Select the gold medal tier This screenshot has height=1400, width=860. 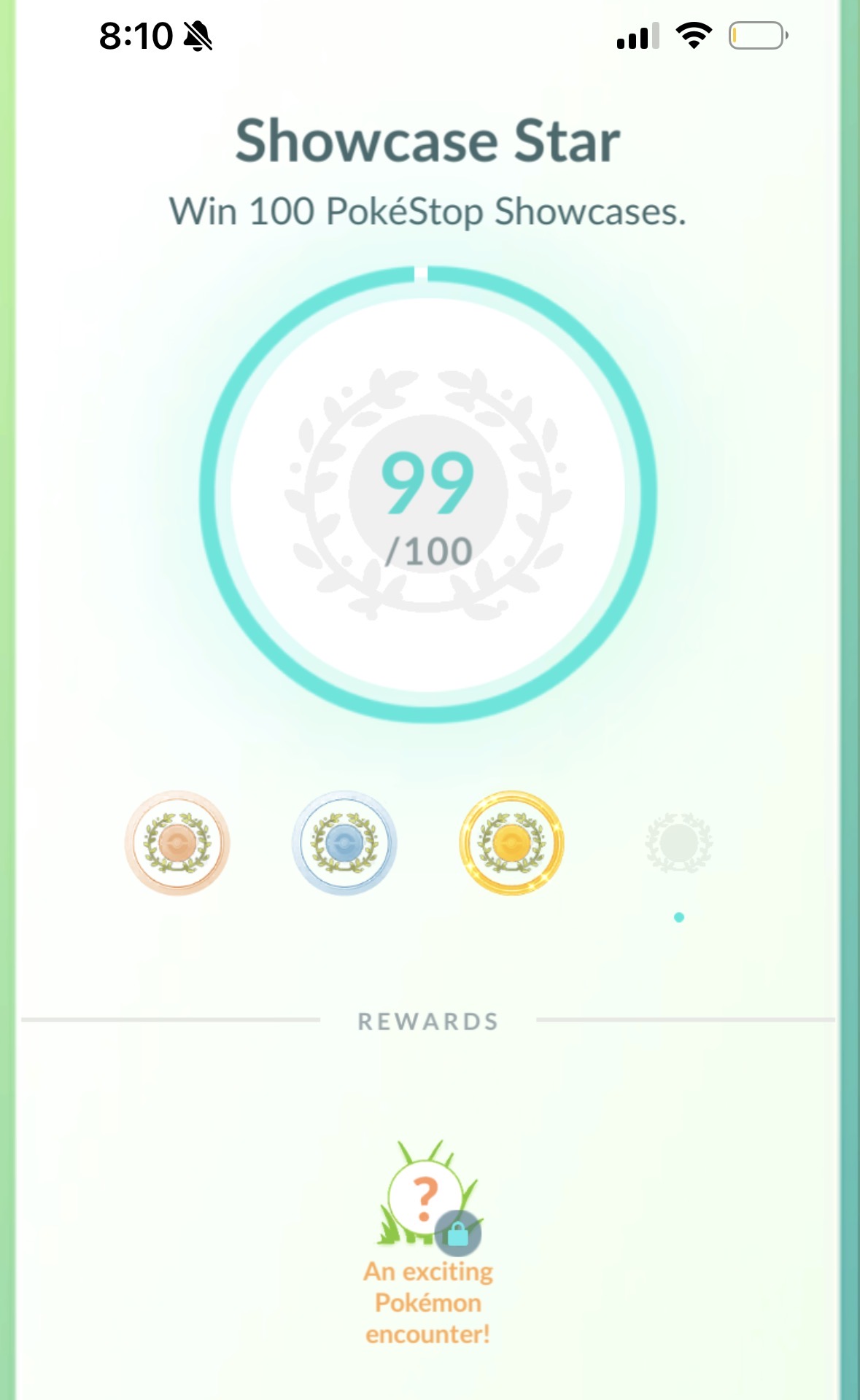511,843
